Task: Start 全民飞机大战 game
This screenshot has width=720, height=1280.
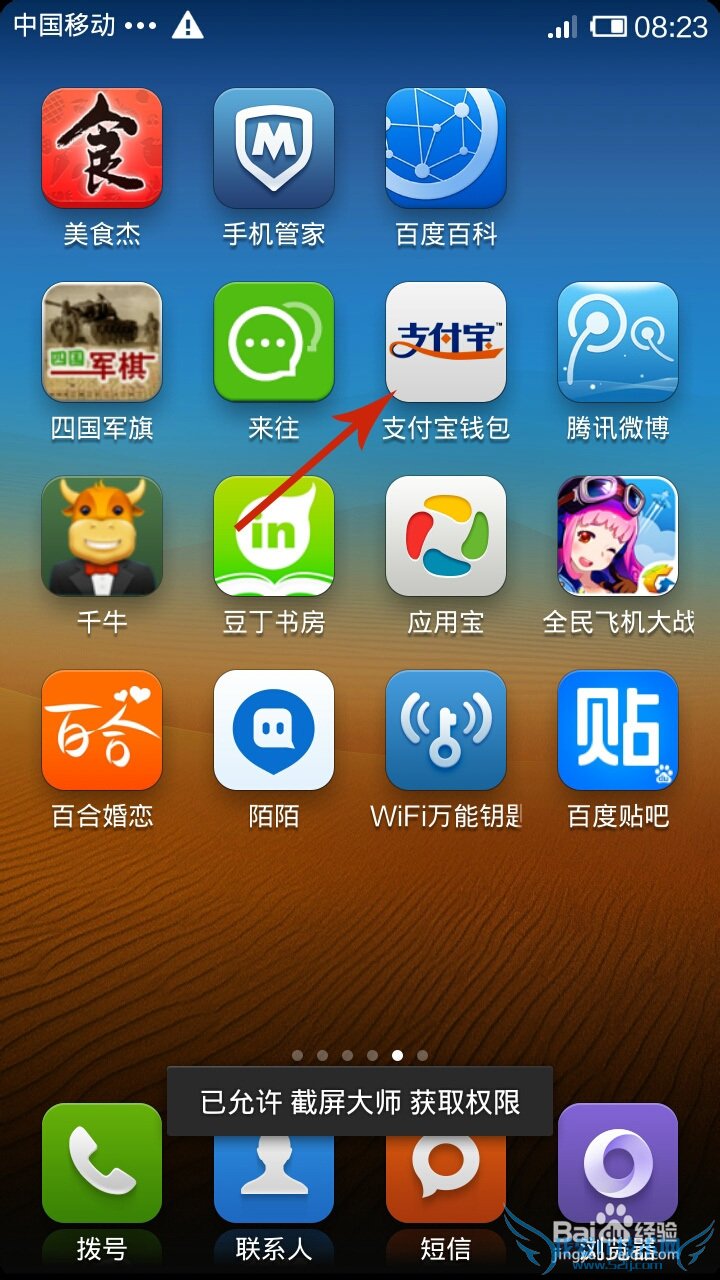Action: pos(618,536)
